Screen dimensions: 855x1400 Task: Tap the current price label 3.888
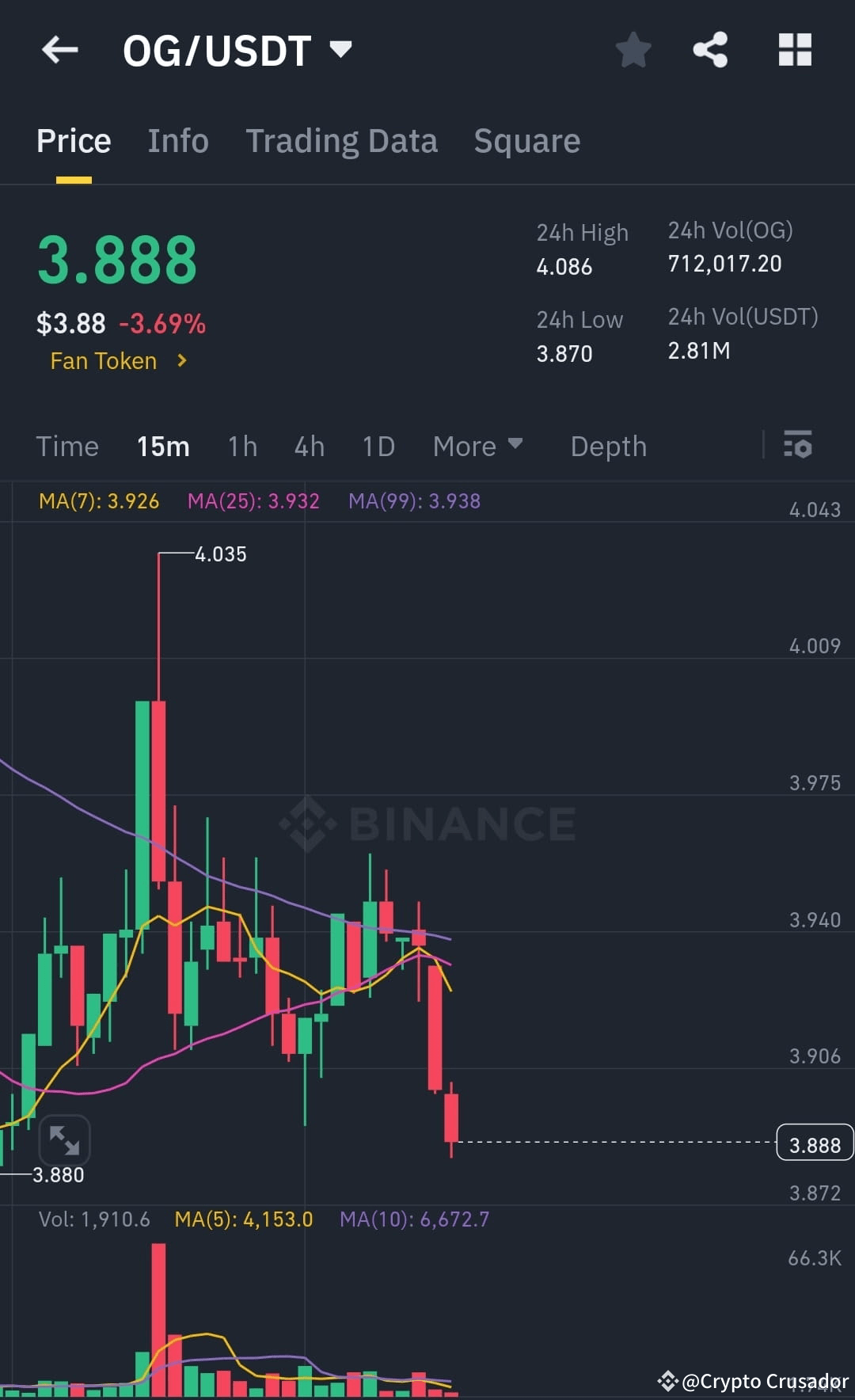click(x=815, y=1143)
